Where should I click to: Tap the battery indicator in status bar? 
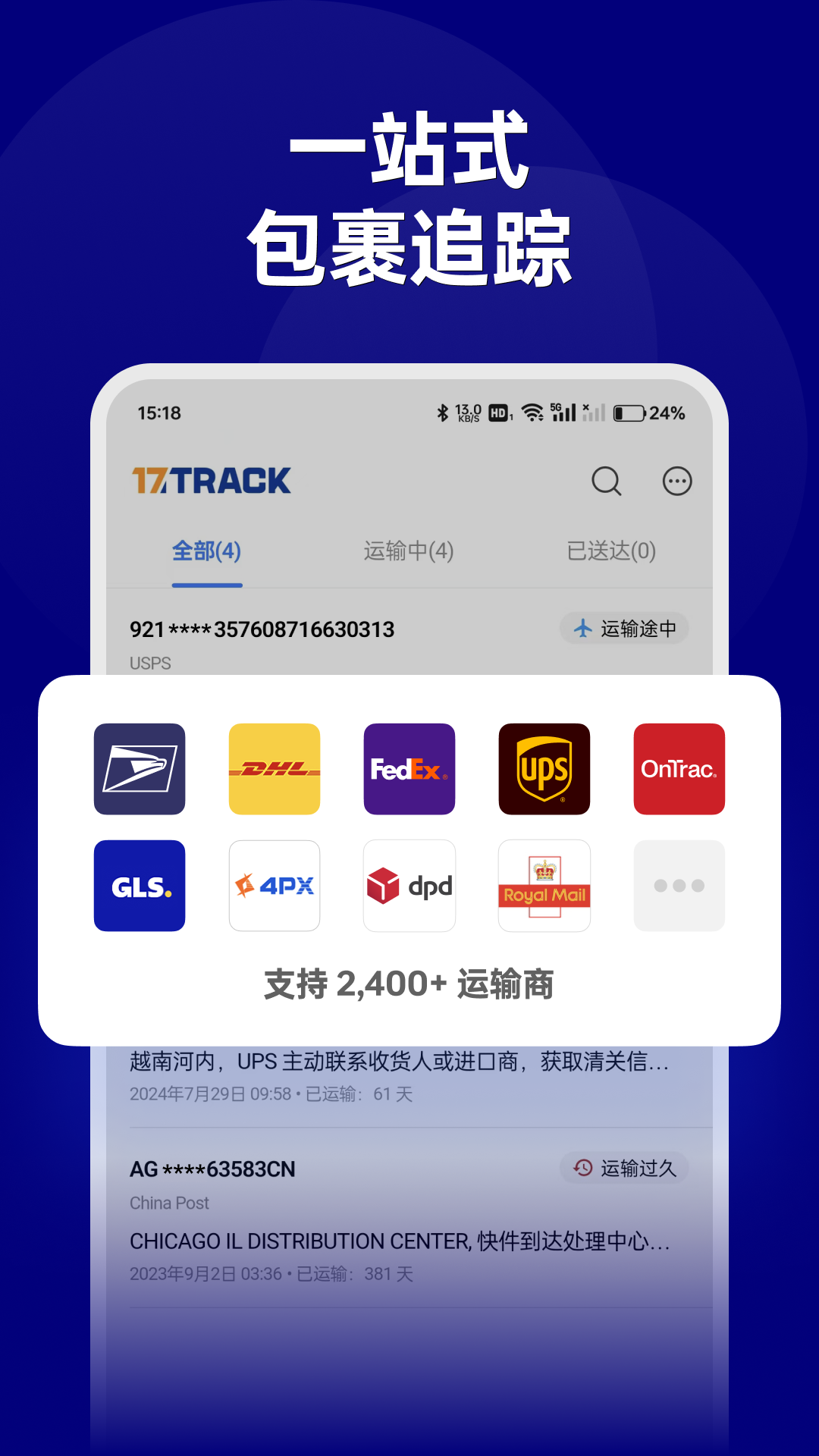click(630, 413)
